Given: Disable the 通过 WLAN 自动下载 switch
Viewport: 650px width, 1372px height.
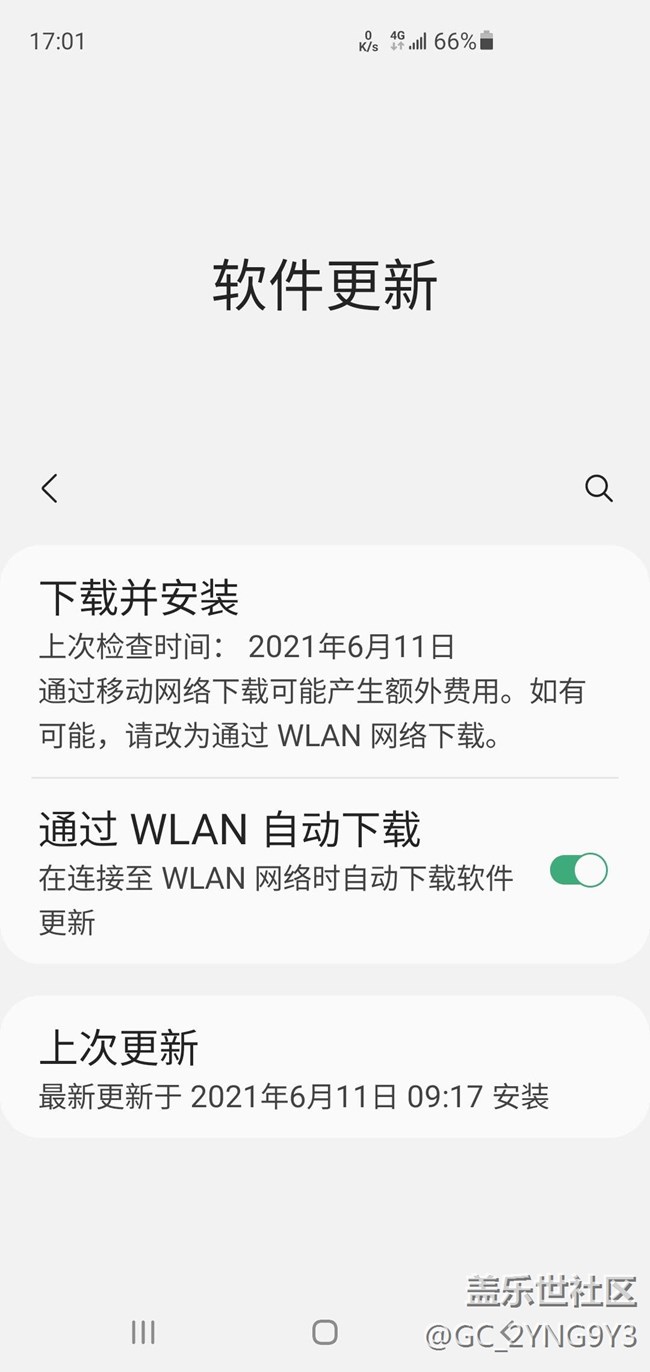Looking at the screenshot, I should [578, 870].
